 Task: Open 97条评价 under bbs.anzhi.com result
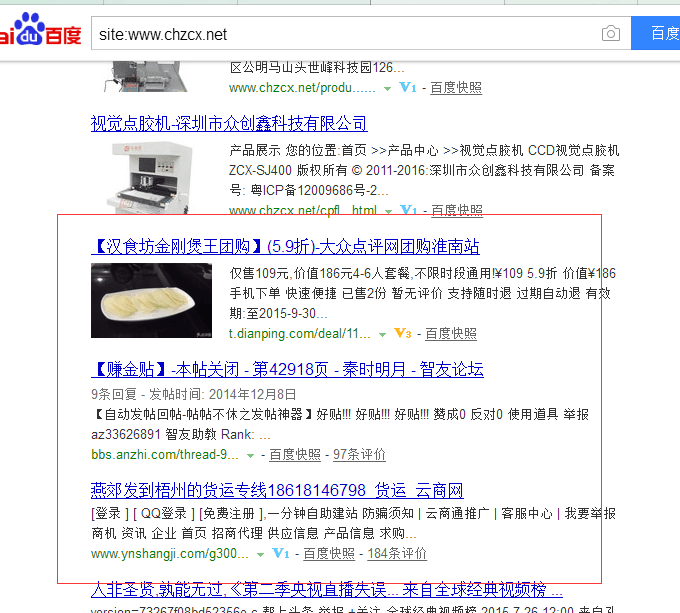(x=359, y=455)
